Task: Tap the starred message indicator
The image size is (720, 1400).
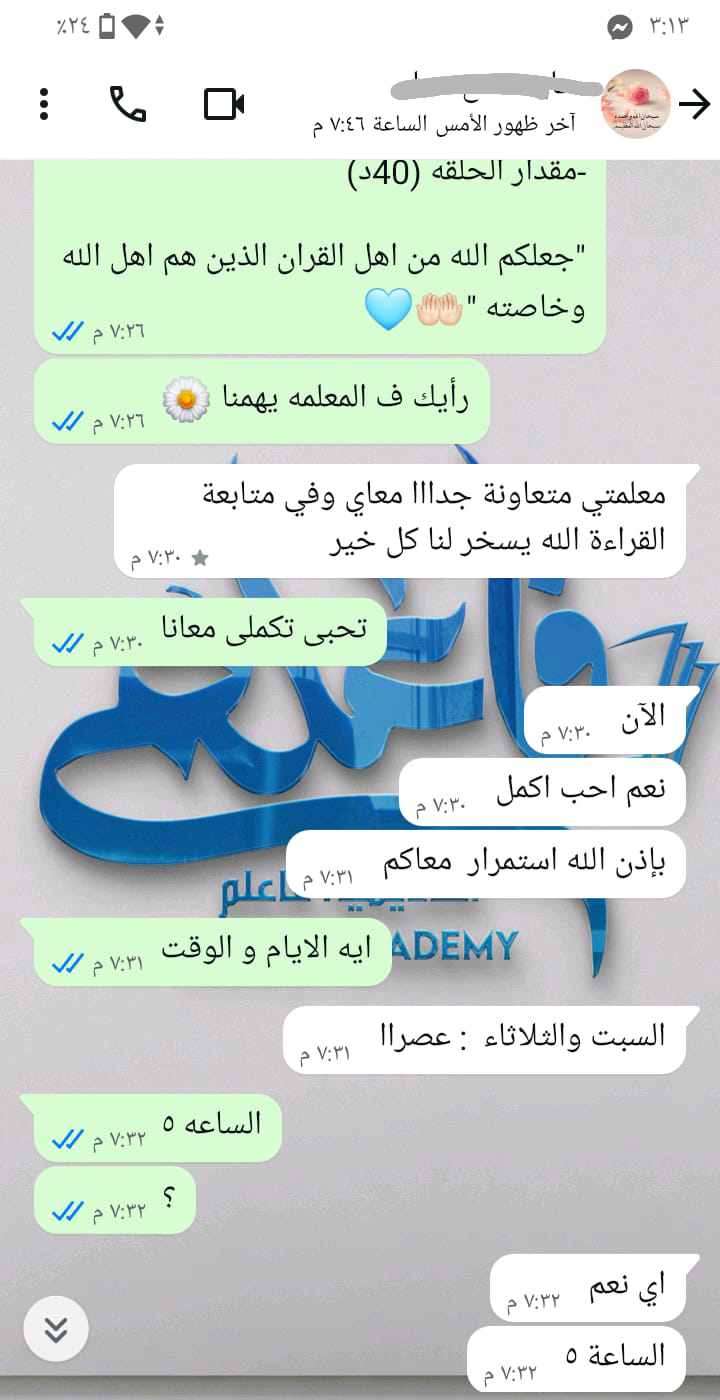Action: (x=203, y=559)
